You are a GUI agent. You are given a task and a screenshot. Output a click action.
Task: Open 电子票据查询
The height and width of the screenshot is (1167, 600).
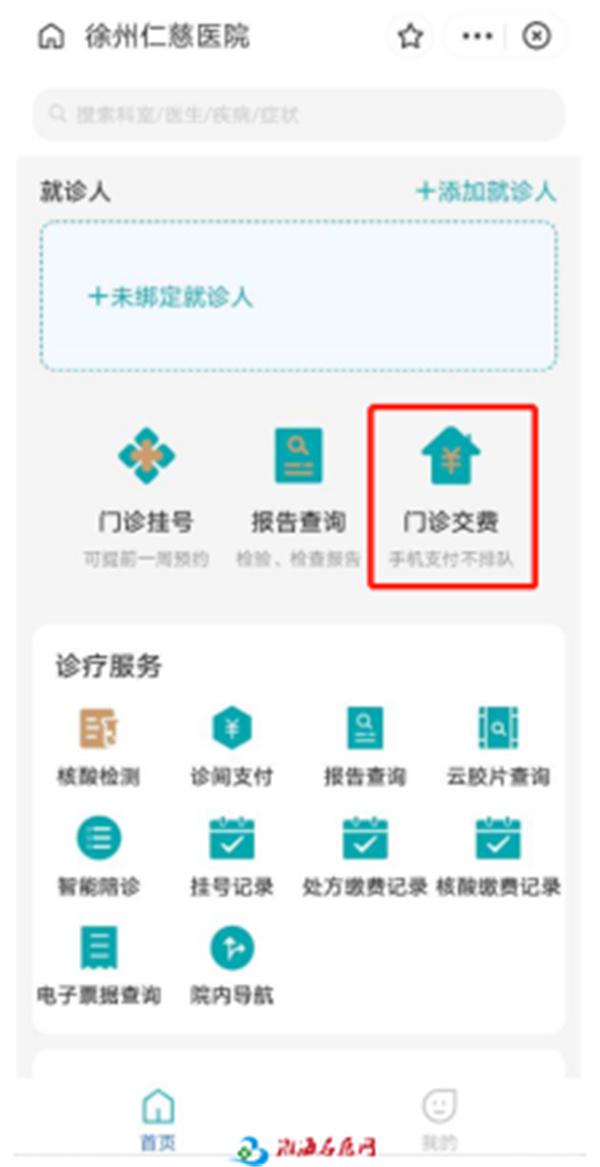pos(98,962)
